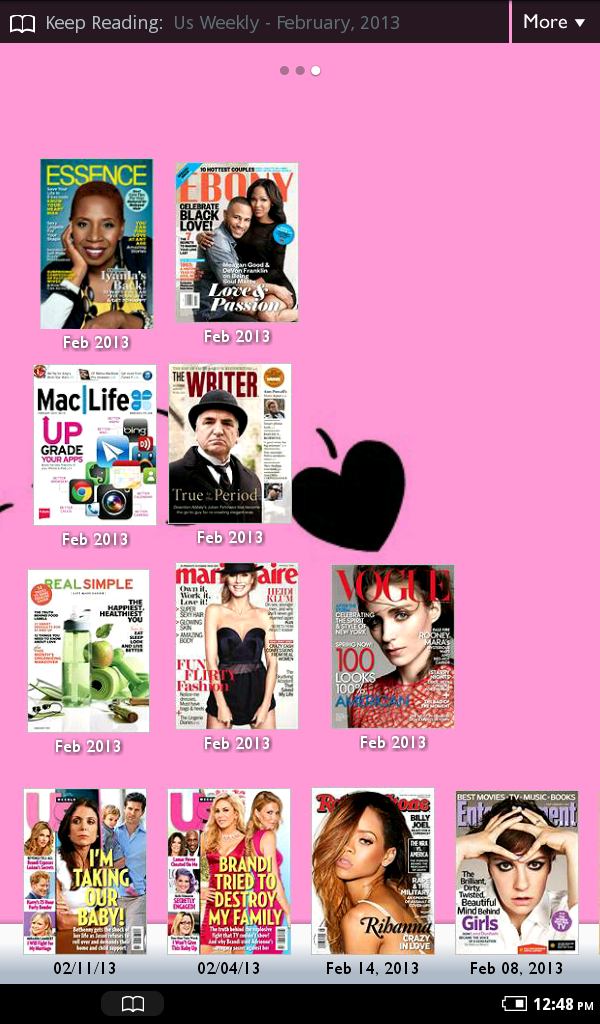This screenshot has height=1024, width=600.
Task: Tap the home screen page indicator dots
Action: 300,71
